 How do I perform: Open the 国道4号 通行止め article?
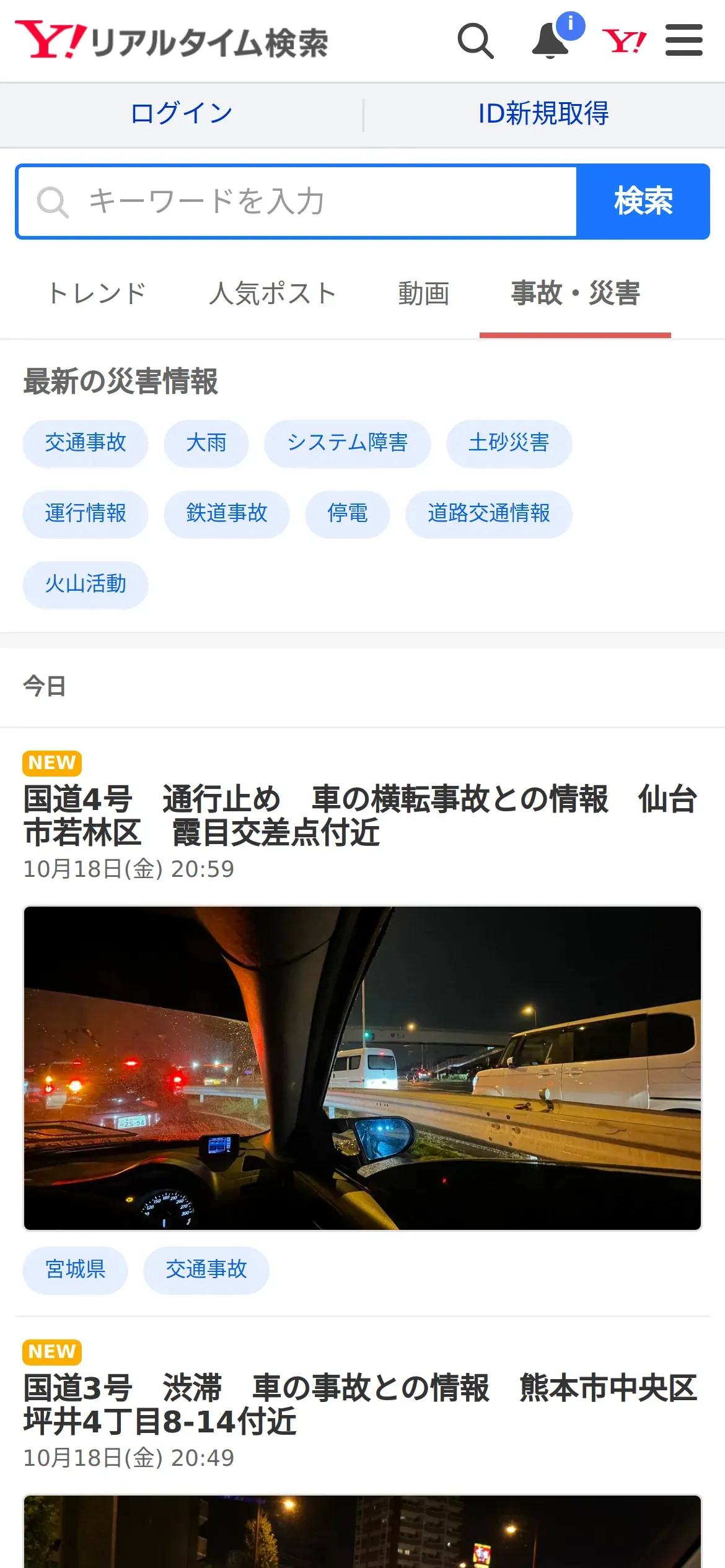pos(361,816)
